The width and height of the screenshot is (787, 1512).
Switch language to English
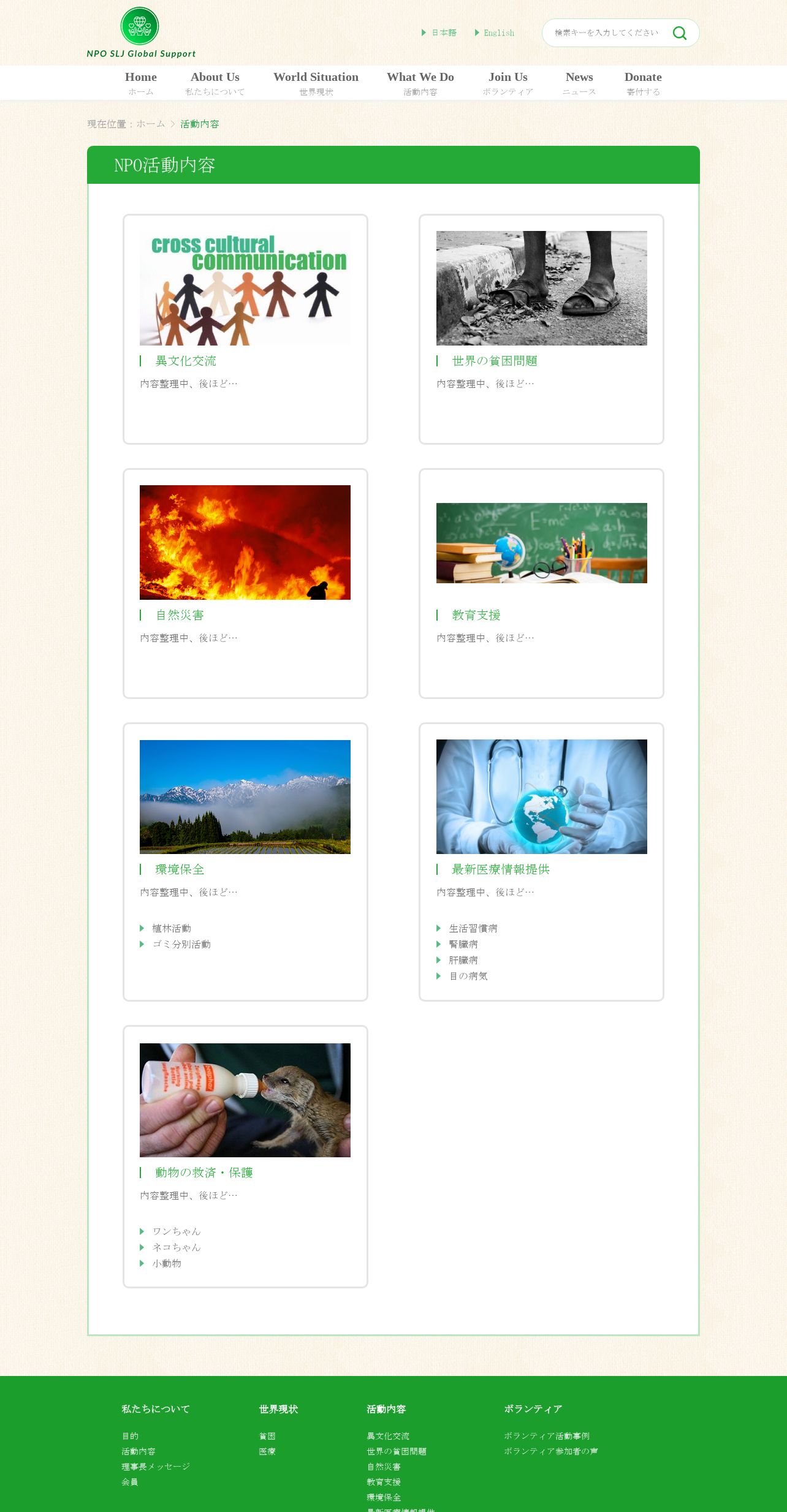495,33
